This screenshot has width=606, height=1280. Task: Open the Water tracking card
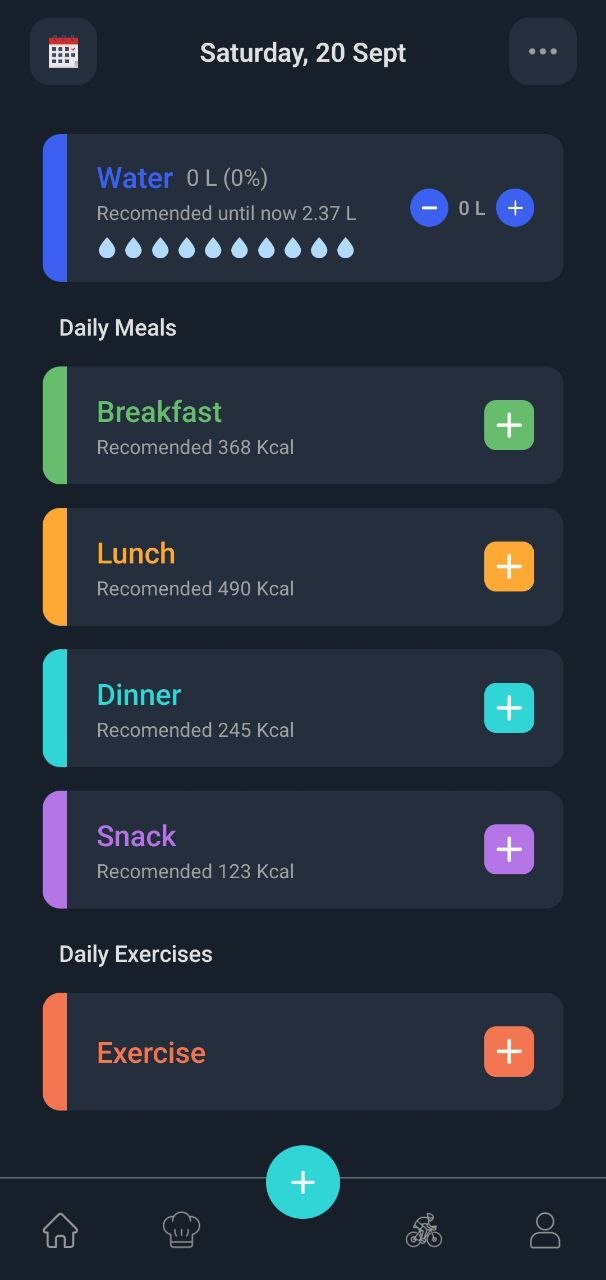[x=240, y=180]
